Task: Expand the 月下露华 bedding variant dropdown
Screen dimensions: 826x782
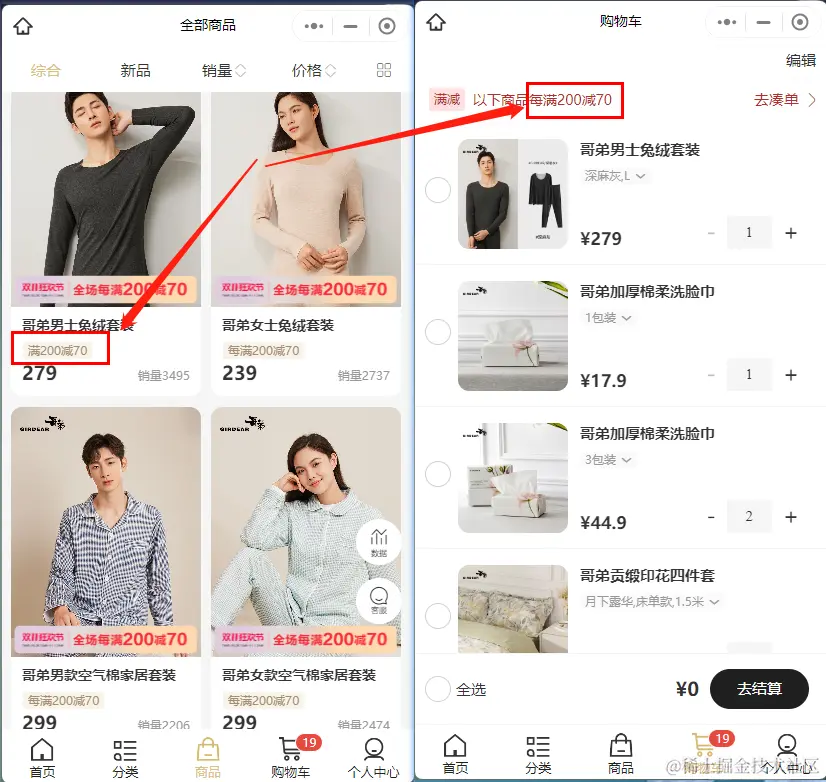Action: pyautogui.click(x=652, y=602)
